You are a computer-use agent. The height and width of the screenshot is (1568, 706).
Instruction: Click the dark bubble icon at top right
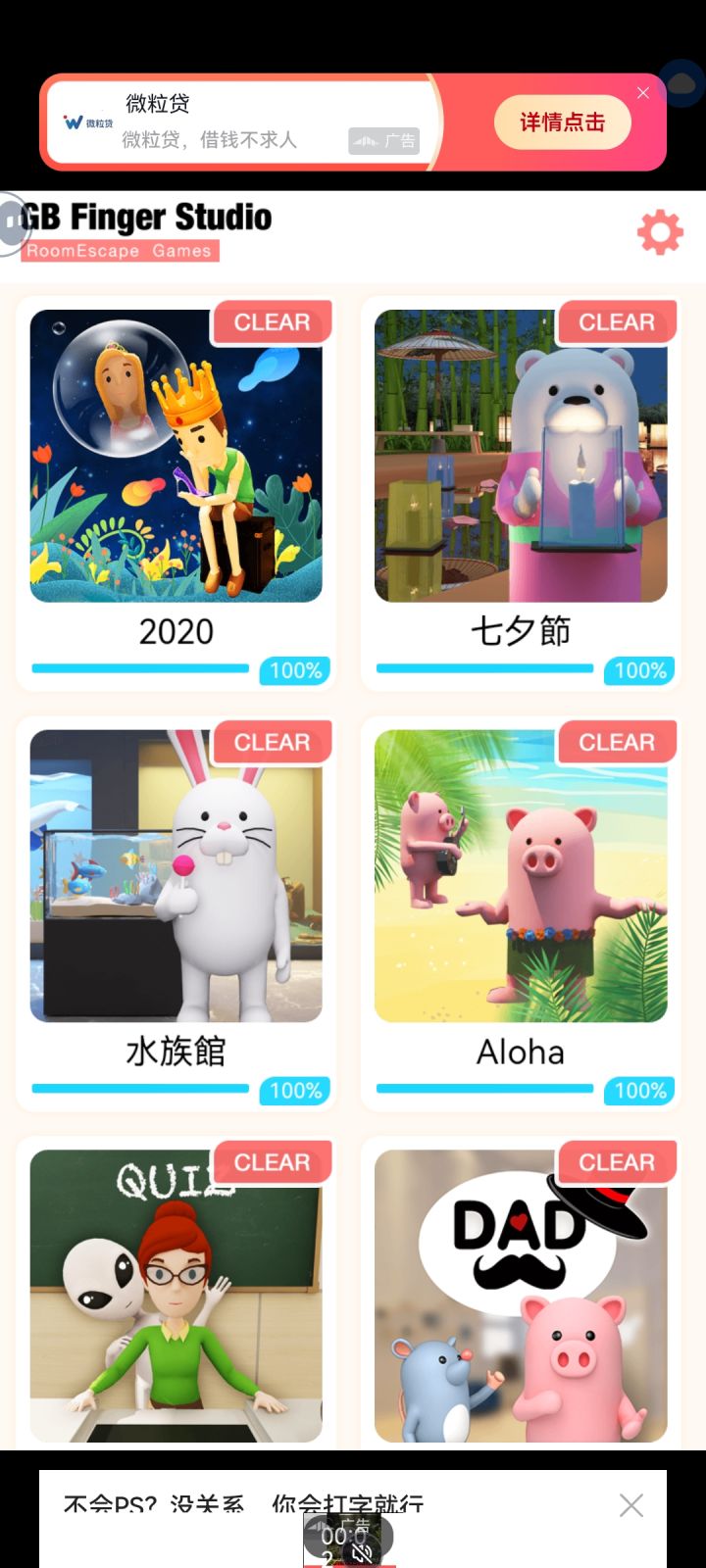pyautogui.click(x=681, y=81)
